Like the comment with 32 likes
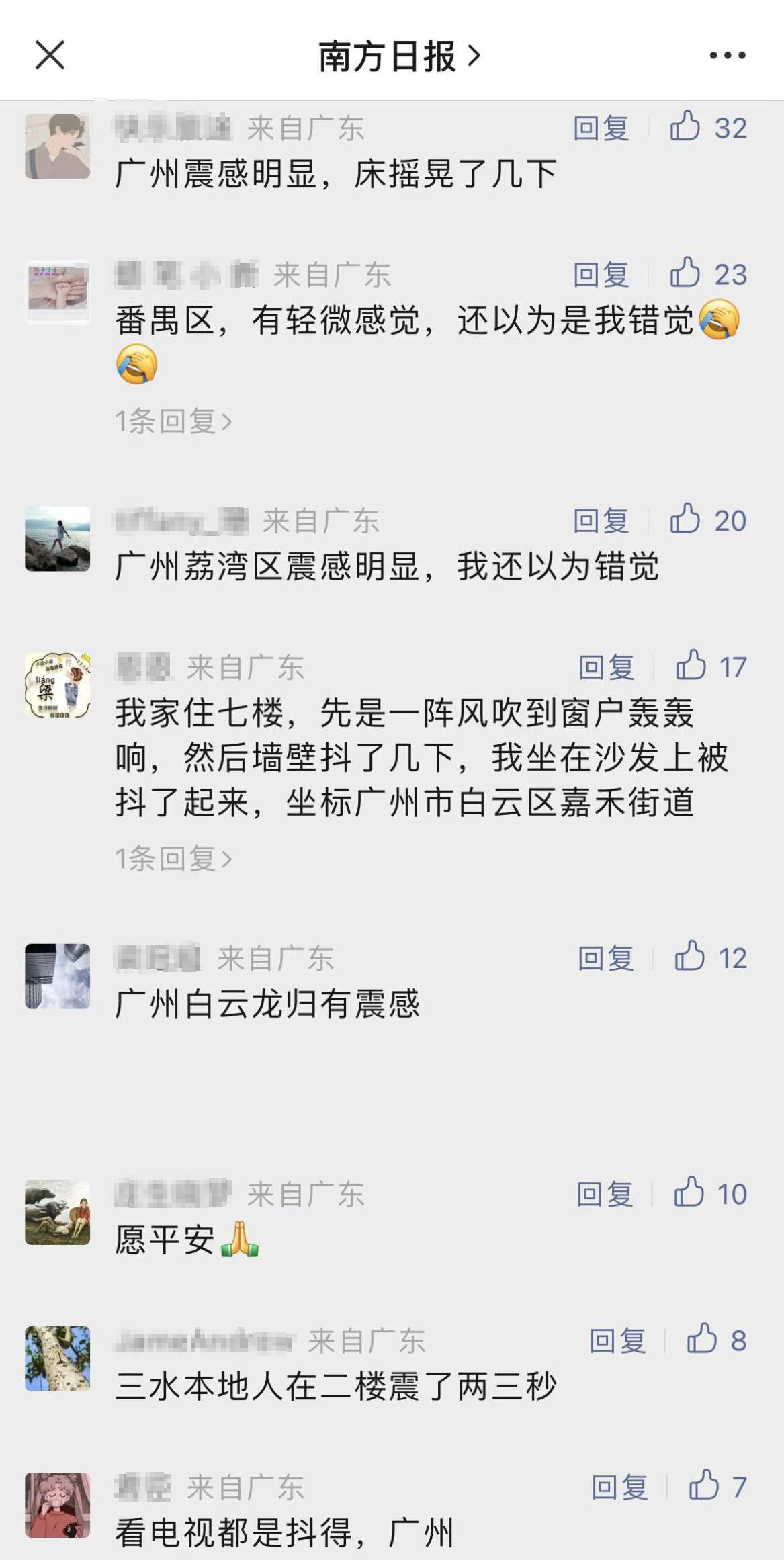This screenshot has width=784, height=1560. click(x=686, y=126)
